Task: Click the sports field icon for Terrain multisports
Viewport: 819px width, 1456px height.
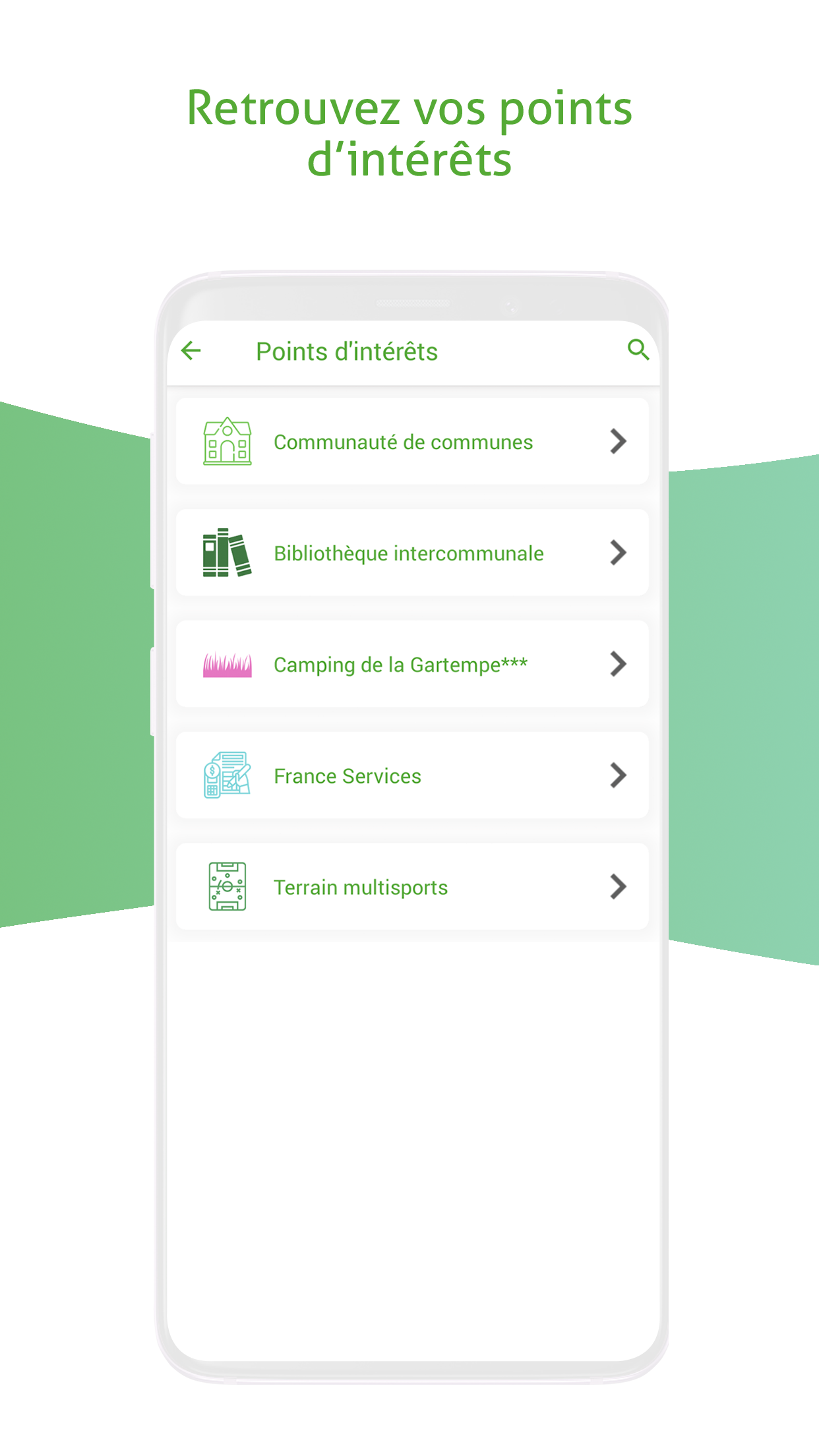Action: point(227,887)
